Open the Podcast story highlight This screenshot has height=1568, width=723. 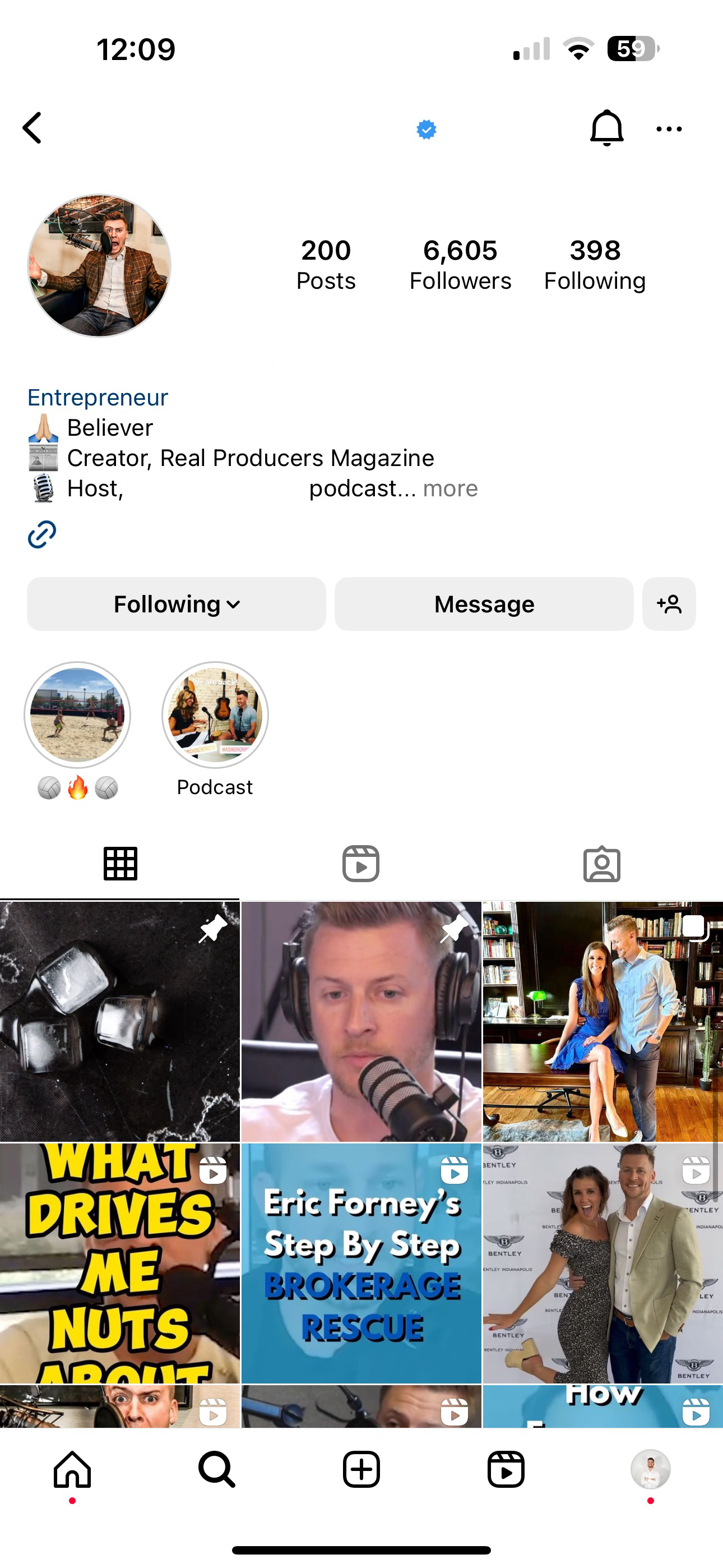point(215,715)
